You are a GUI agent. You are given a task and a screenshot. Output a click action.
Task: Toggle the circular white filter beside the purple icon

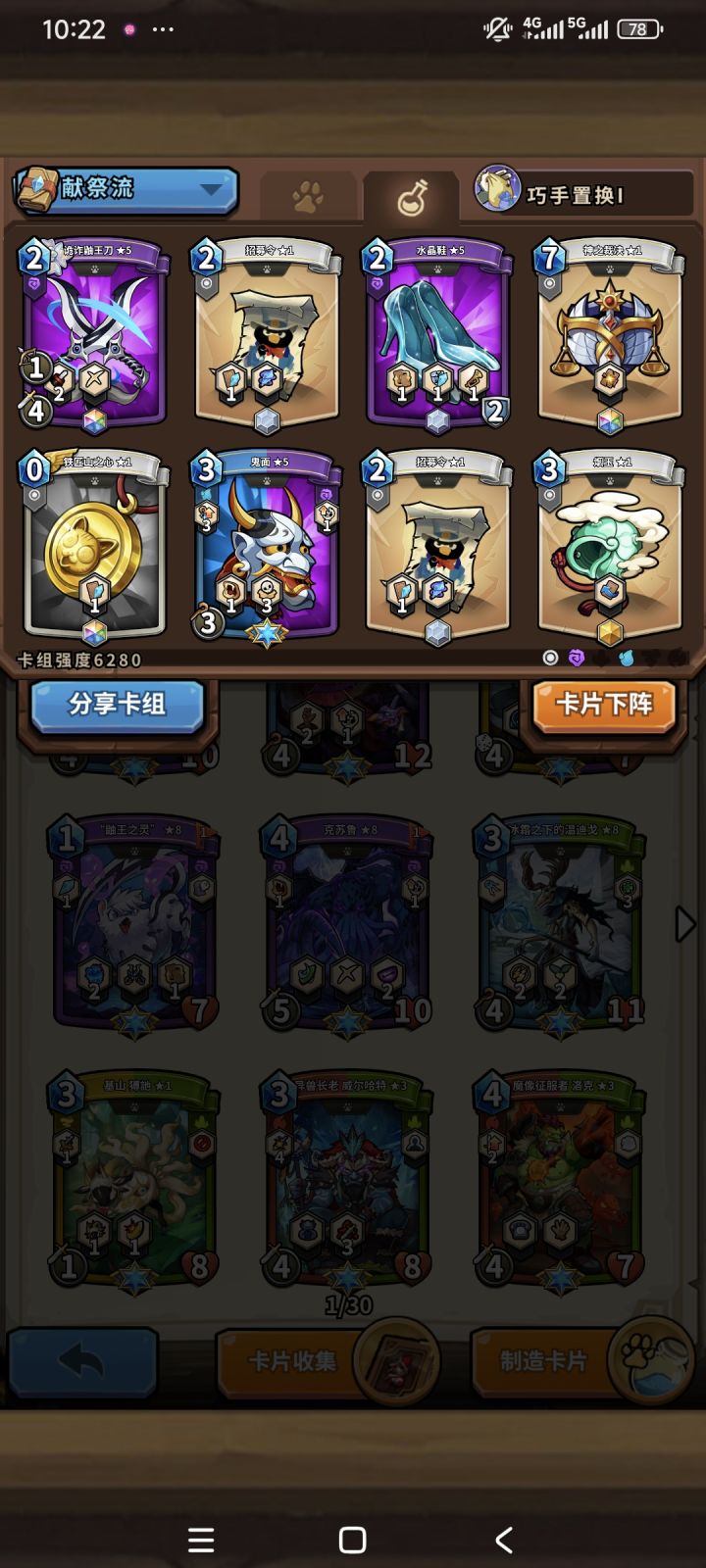[x=551, y=658]
